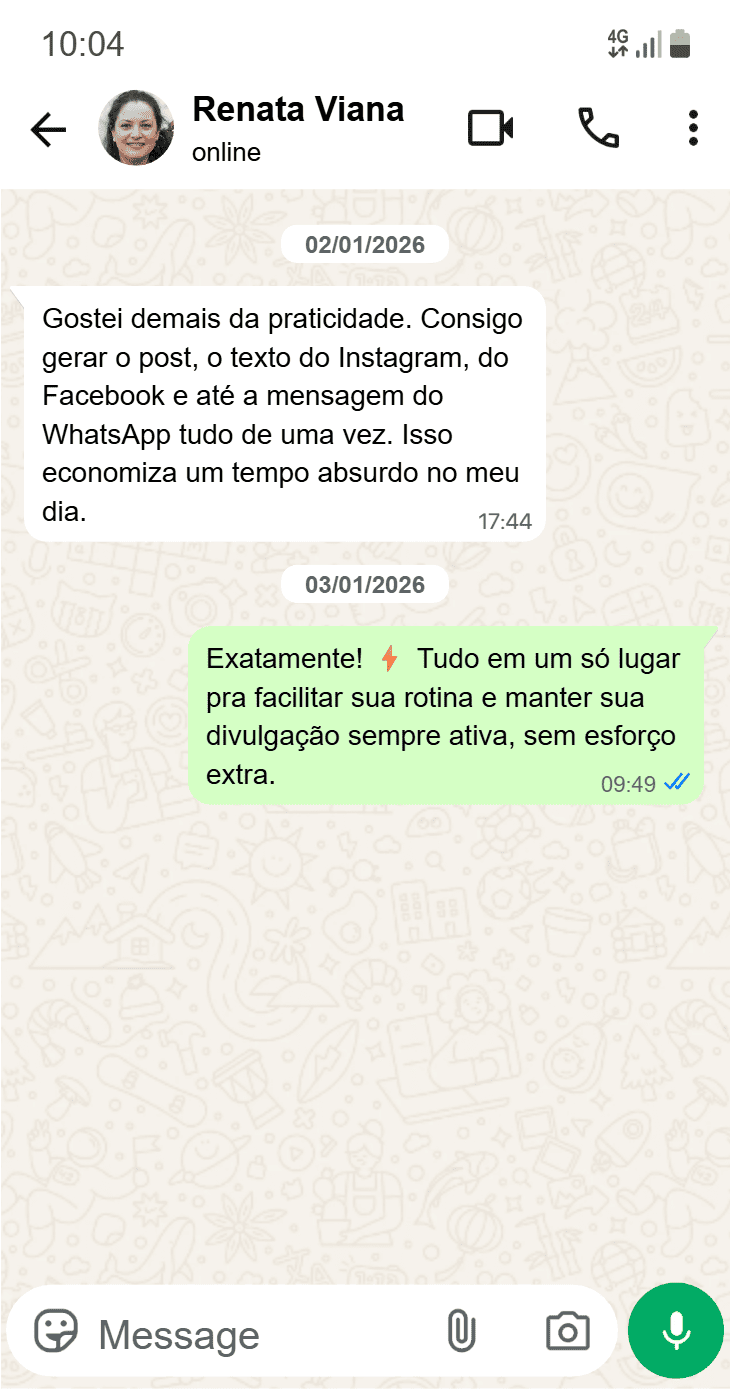730x1390 pixels.
Task: Check the blue double-tick read receipt
Action: [x=677, y=784]
